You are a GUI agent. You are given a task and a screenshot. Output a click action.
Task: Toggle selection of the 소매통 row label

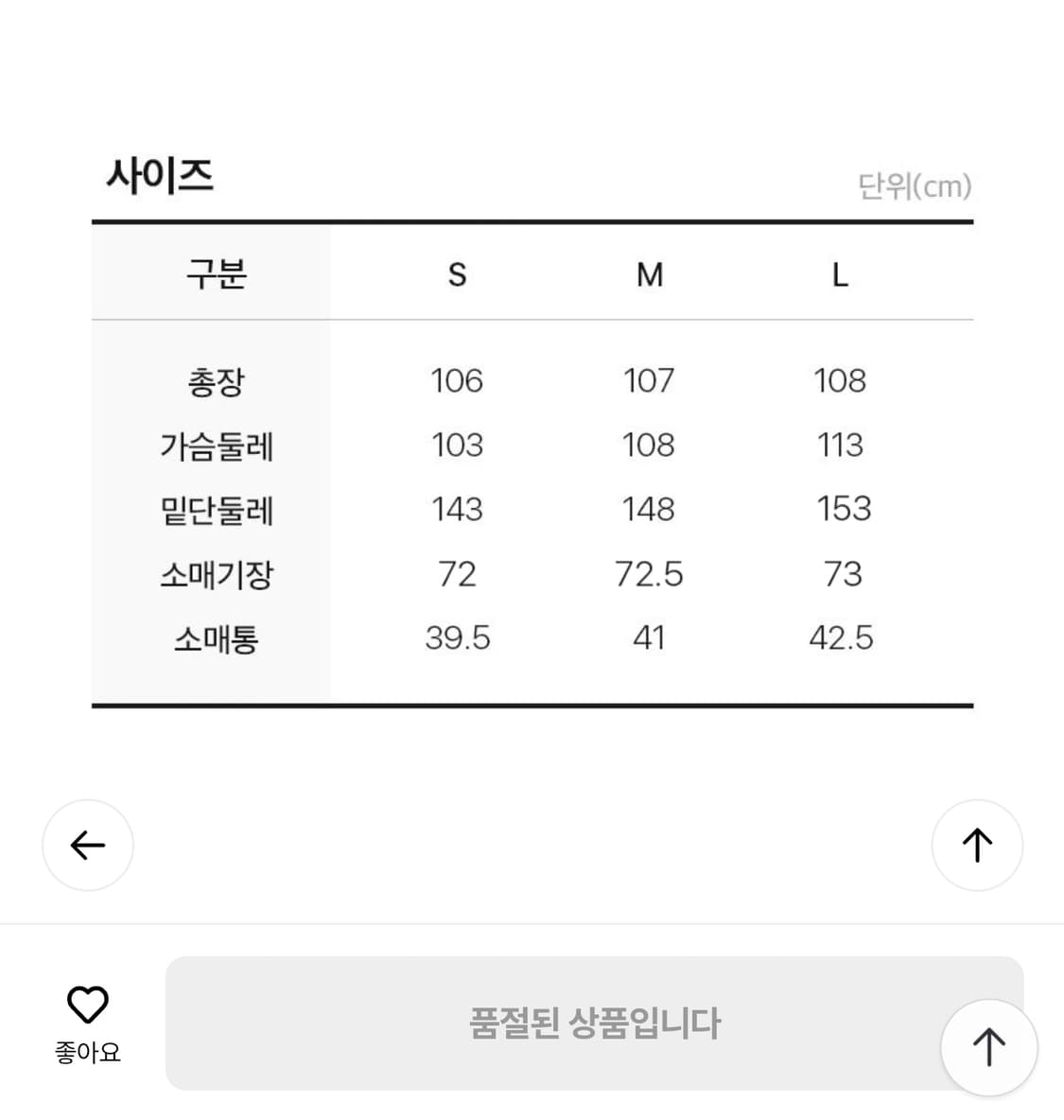[215, 639]
